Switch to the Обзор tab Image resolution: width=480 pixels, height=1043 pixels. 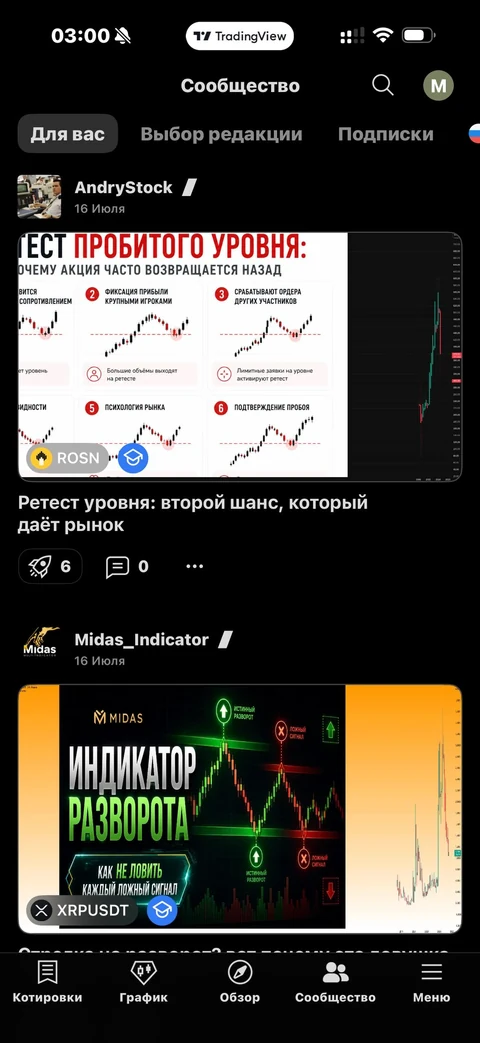[x=240, y=982]
